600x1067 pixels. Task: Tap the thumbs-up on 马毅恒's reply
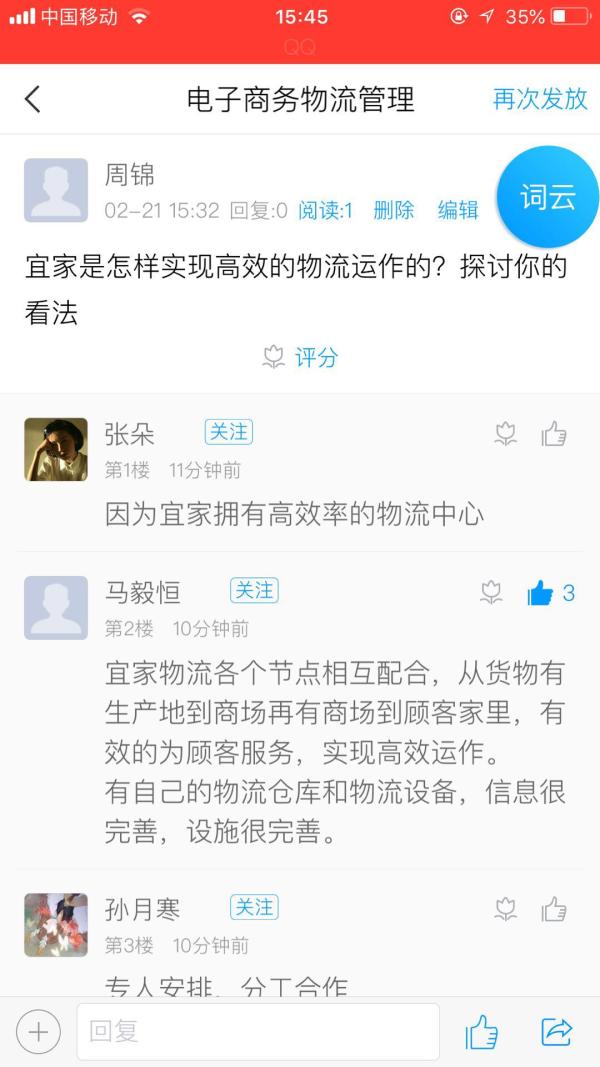pos(541,593)
